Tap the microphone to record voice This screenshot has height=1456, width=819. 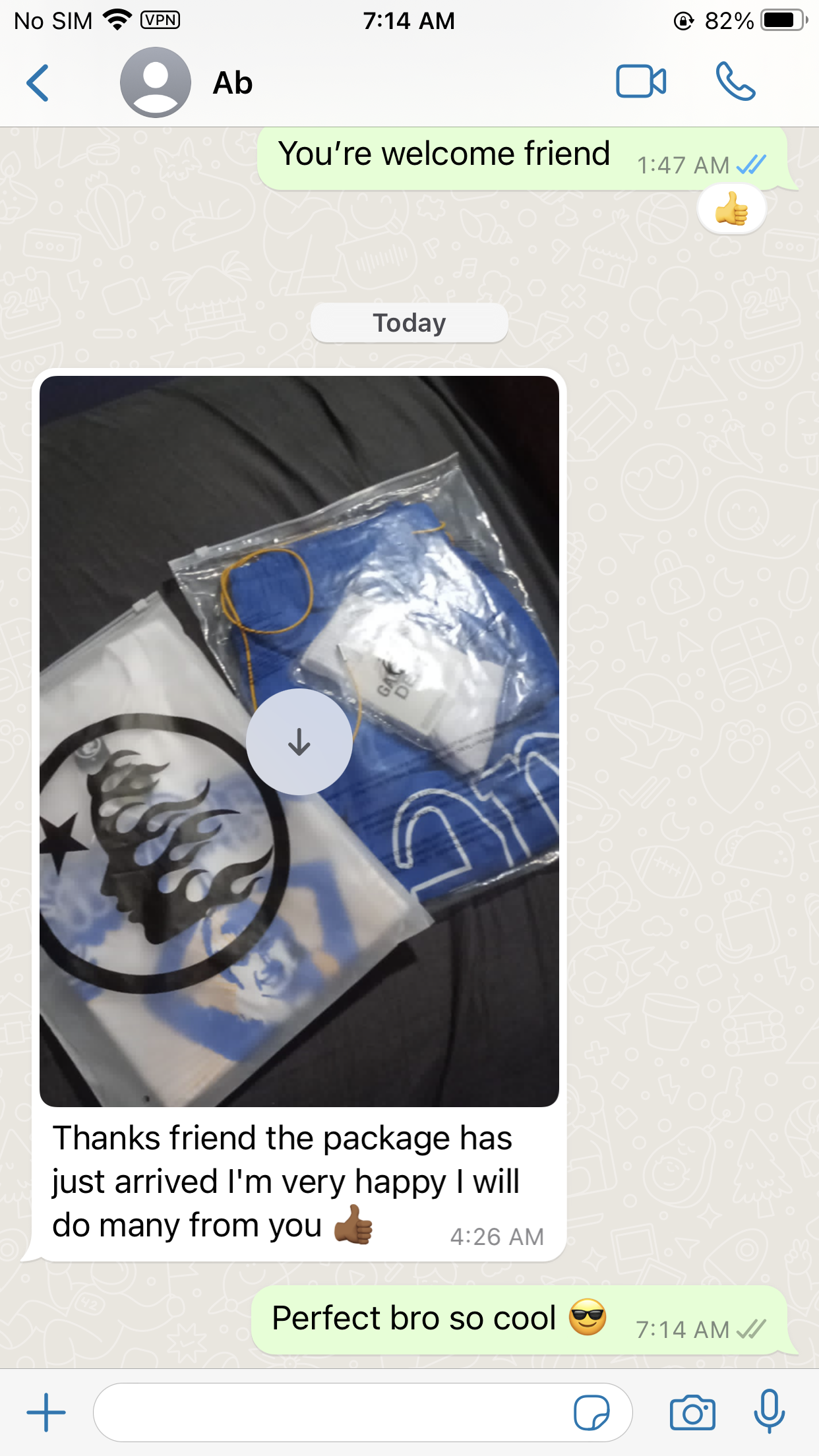click(x=769, y=1411)
